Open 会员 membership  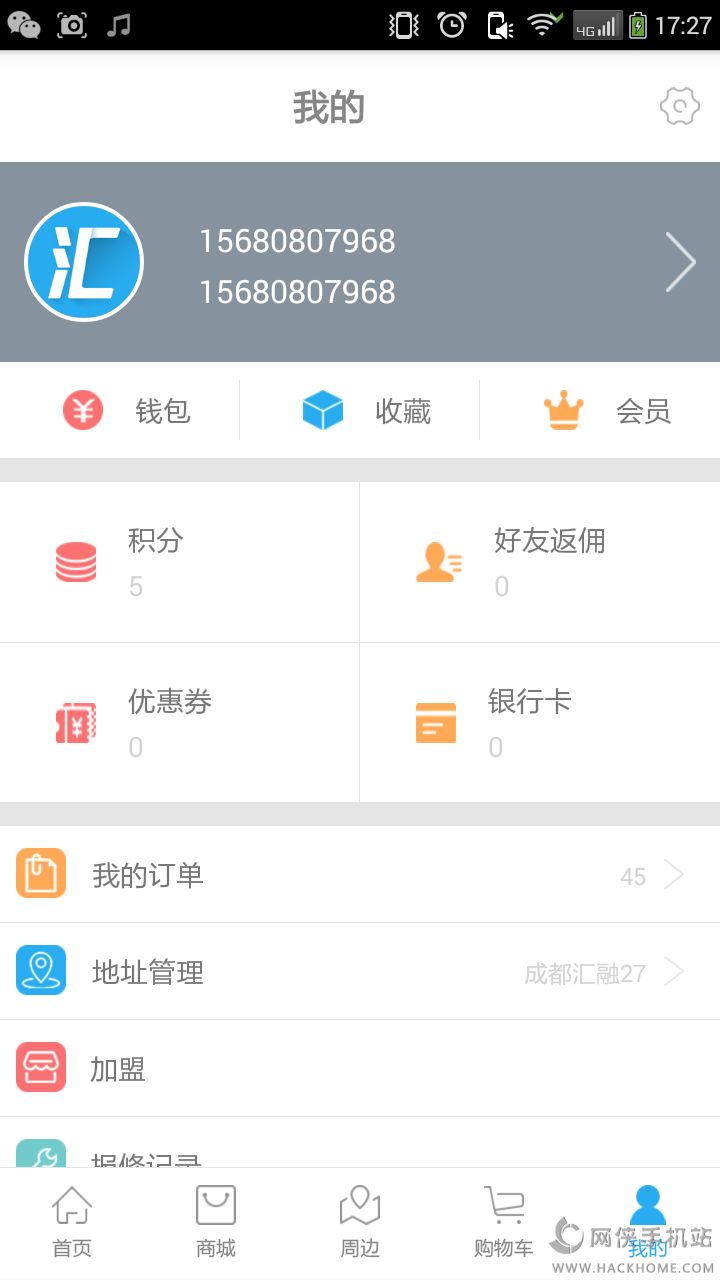[606, 411]
